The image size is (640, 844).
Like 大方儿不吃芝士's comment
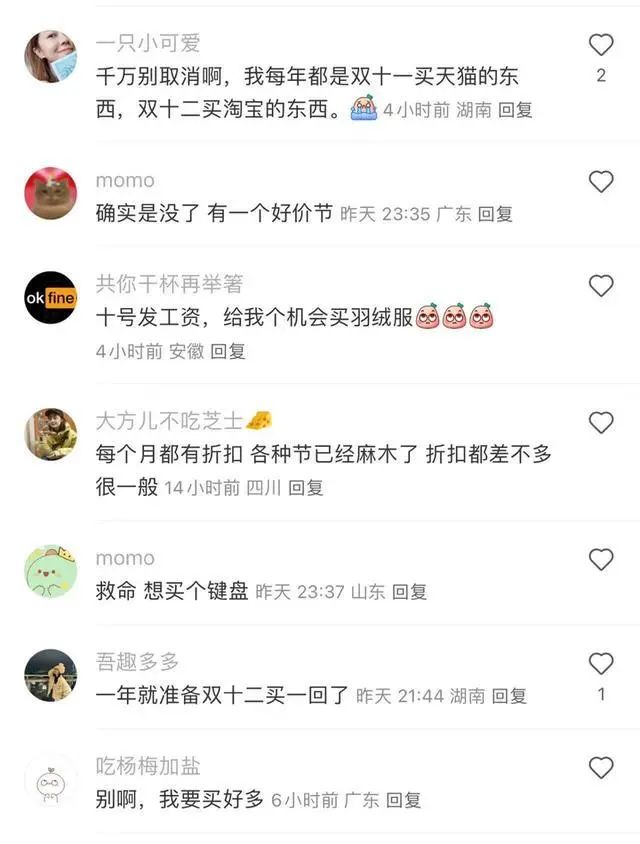pos(601,423)
